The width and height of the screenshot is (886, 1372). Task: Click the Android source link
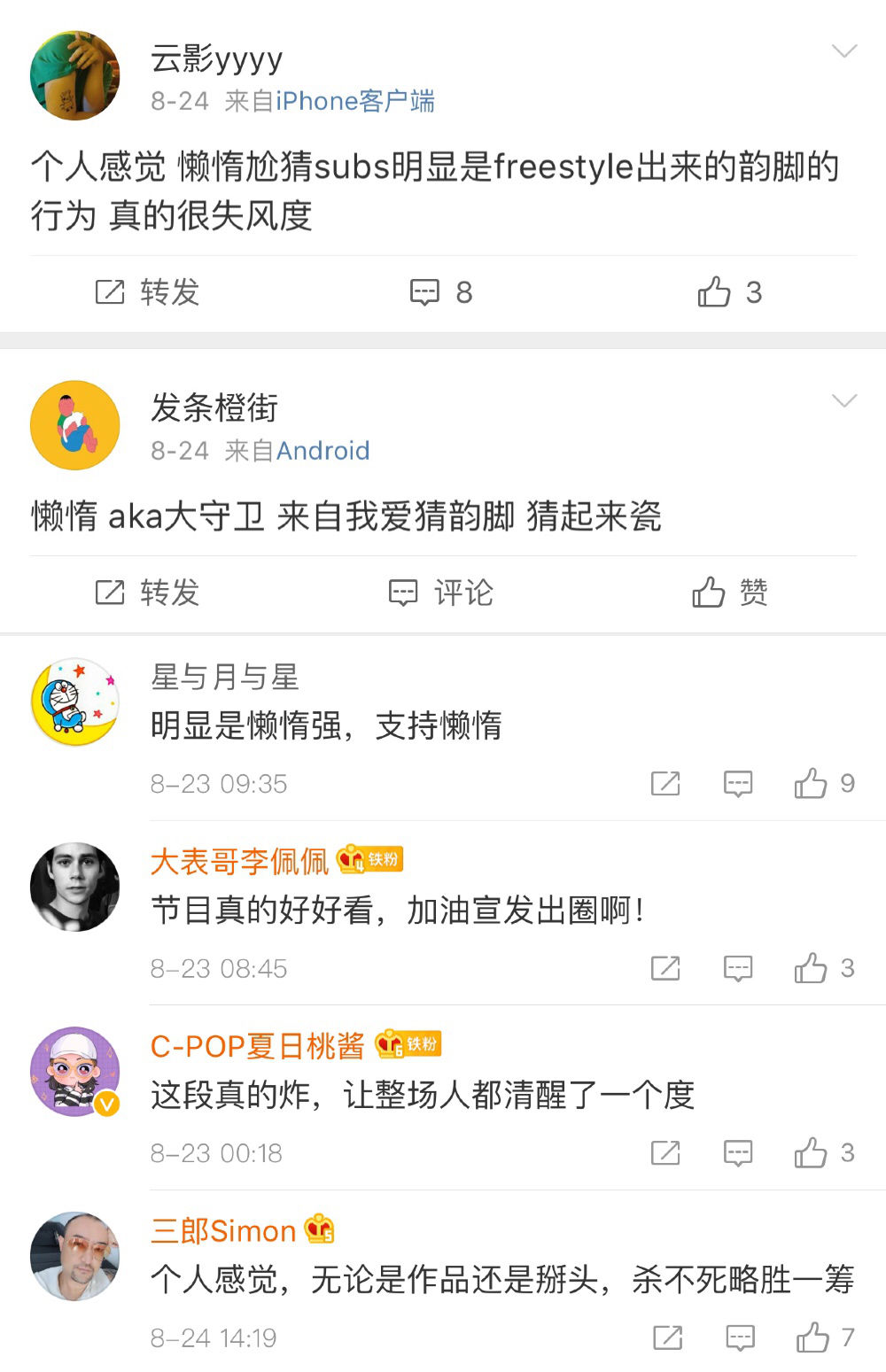tap(323, 451)
